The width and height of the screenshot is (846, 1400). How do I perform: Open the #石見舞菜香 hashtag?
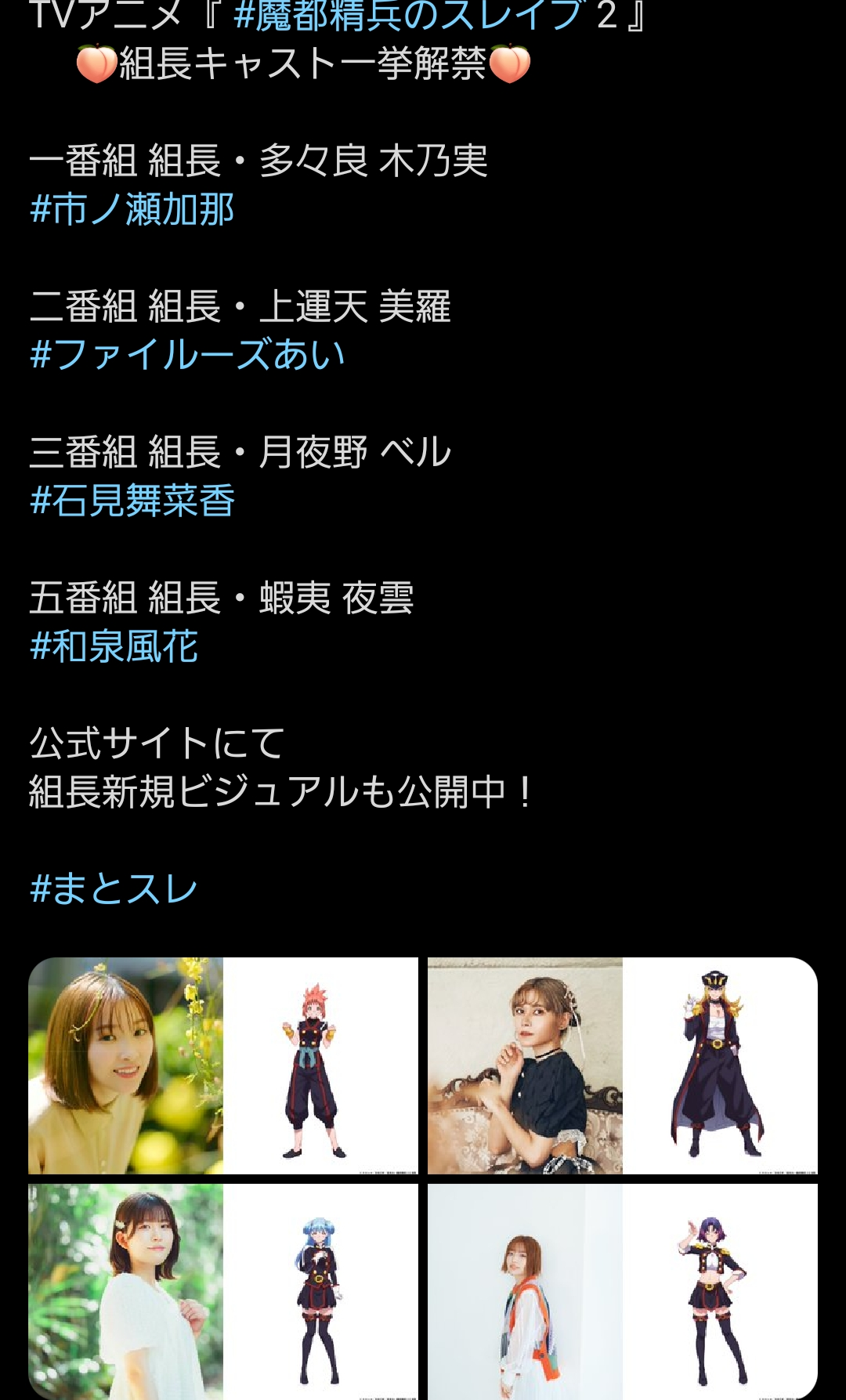click(132, 501)
